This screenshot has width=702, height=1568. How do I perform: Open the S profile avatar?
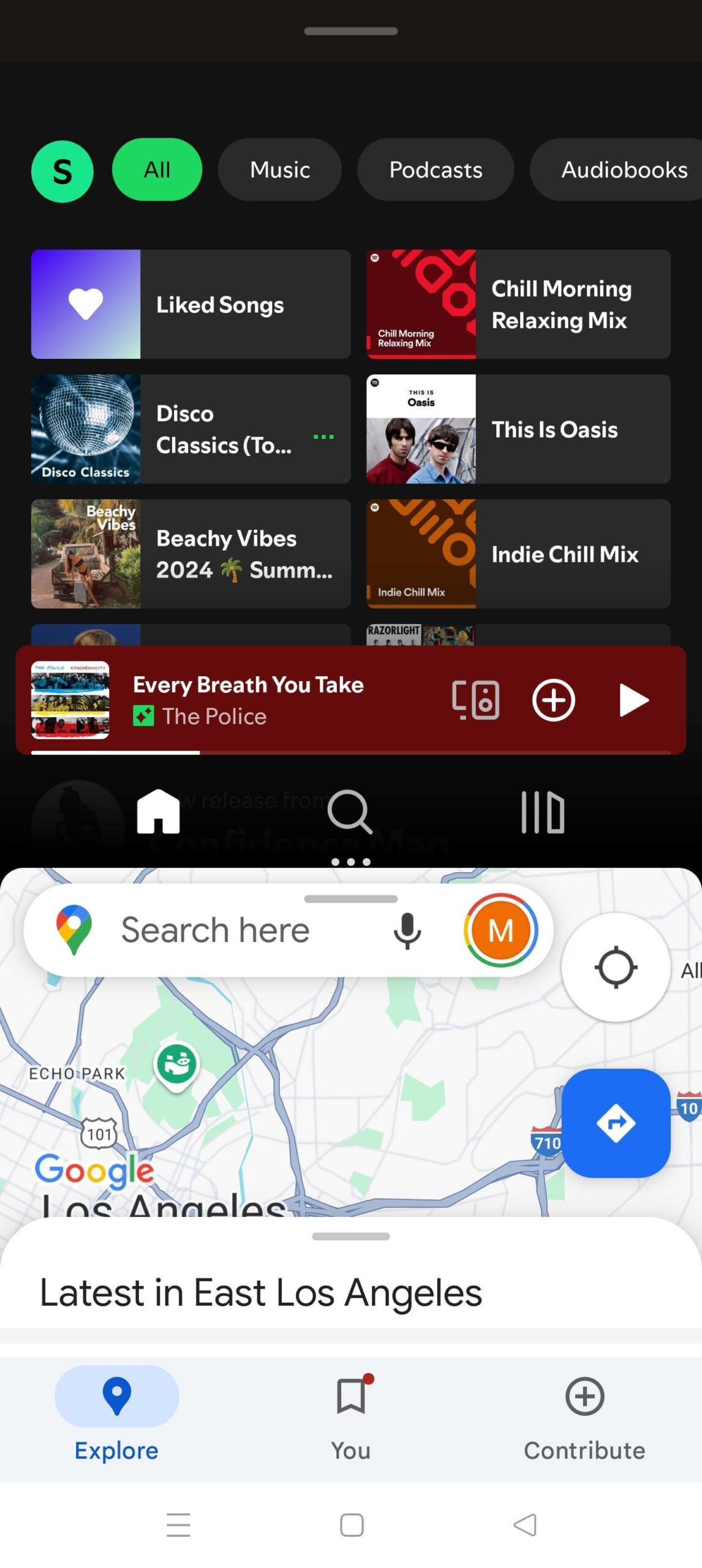(62, 171)
